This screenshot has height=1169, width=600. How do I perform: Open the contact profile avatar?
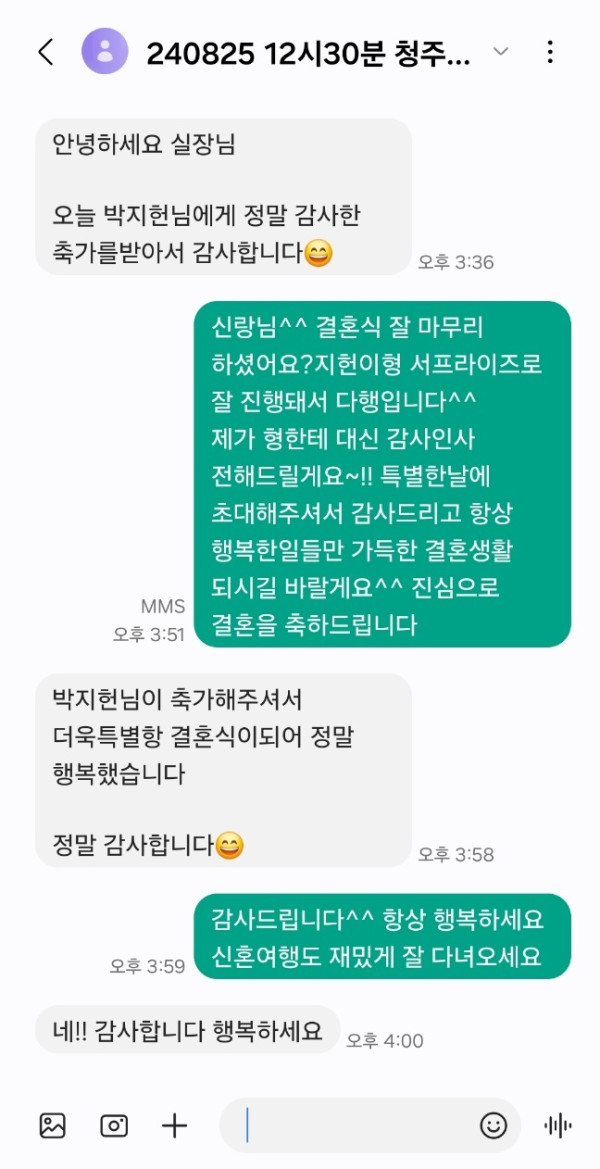104,52
